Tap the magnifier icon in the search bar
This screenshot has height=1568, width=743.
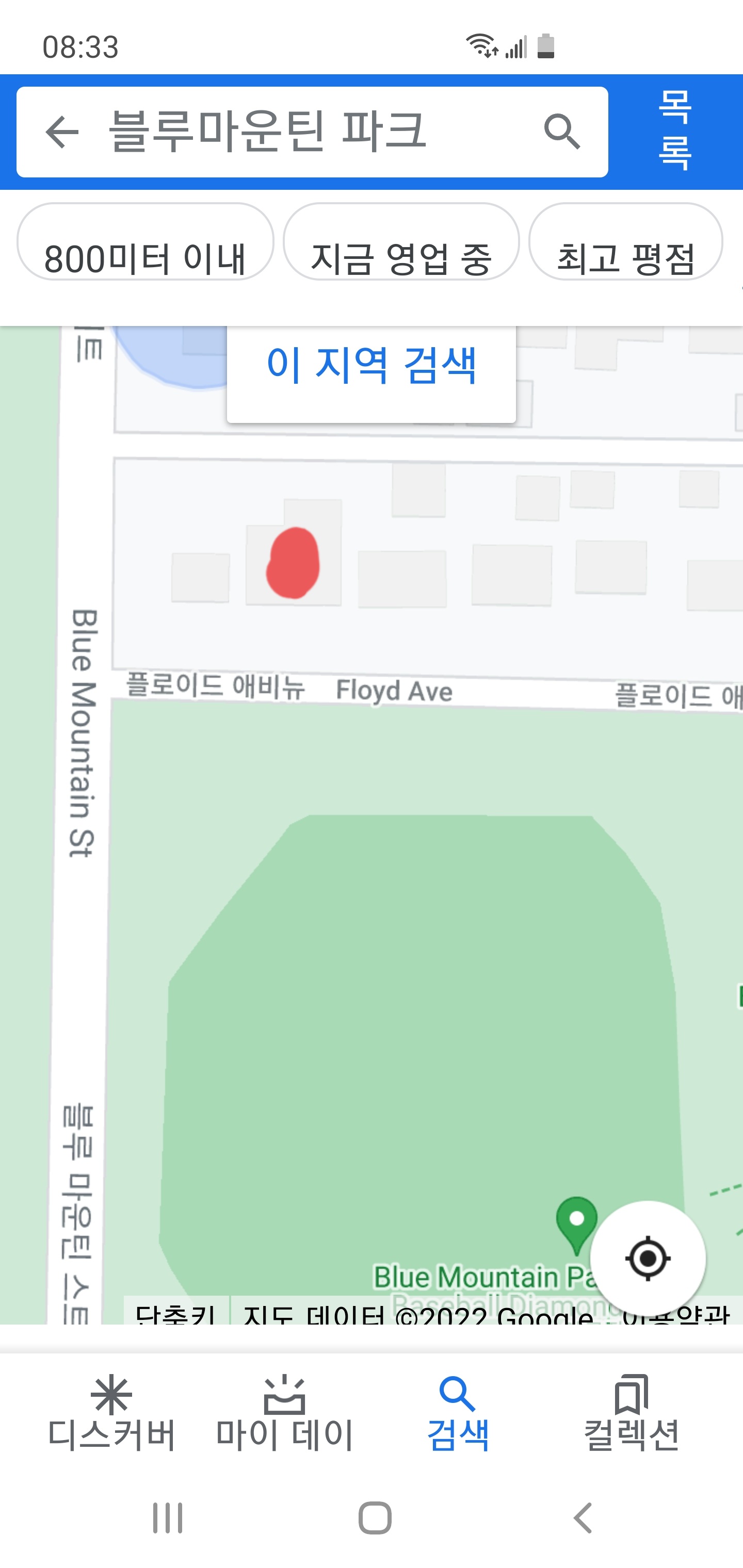(561, 132)
